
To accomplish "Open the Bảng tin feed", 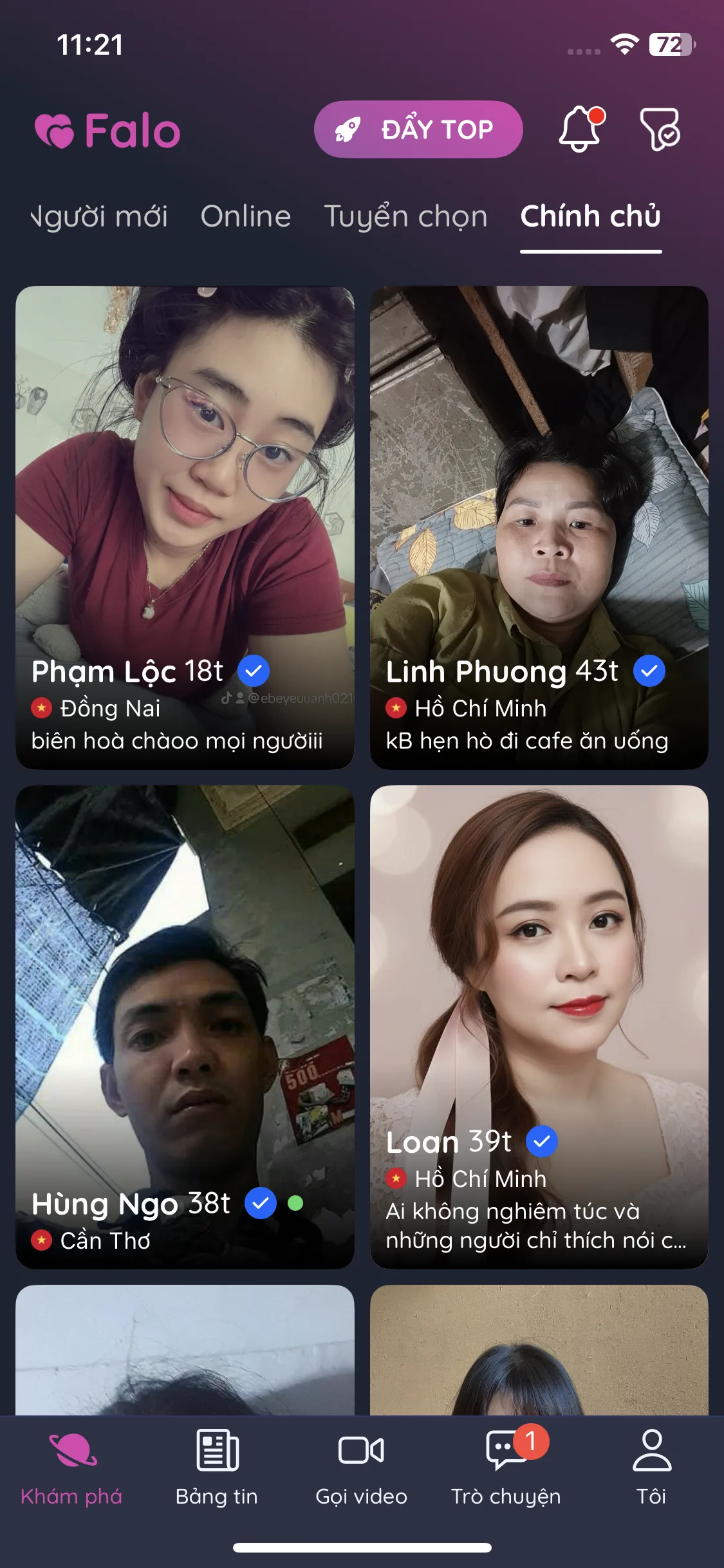I will (217, 1468).
